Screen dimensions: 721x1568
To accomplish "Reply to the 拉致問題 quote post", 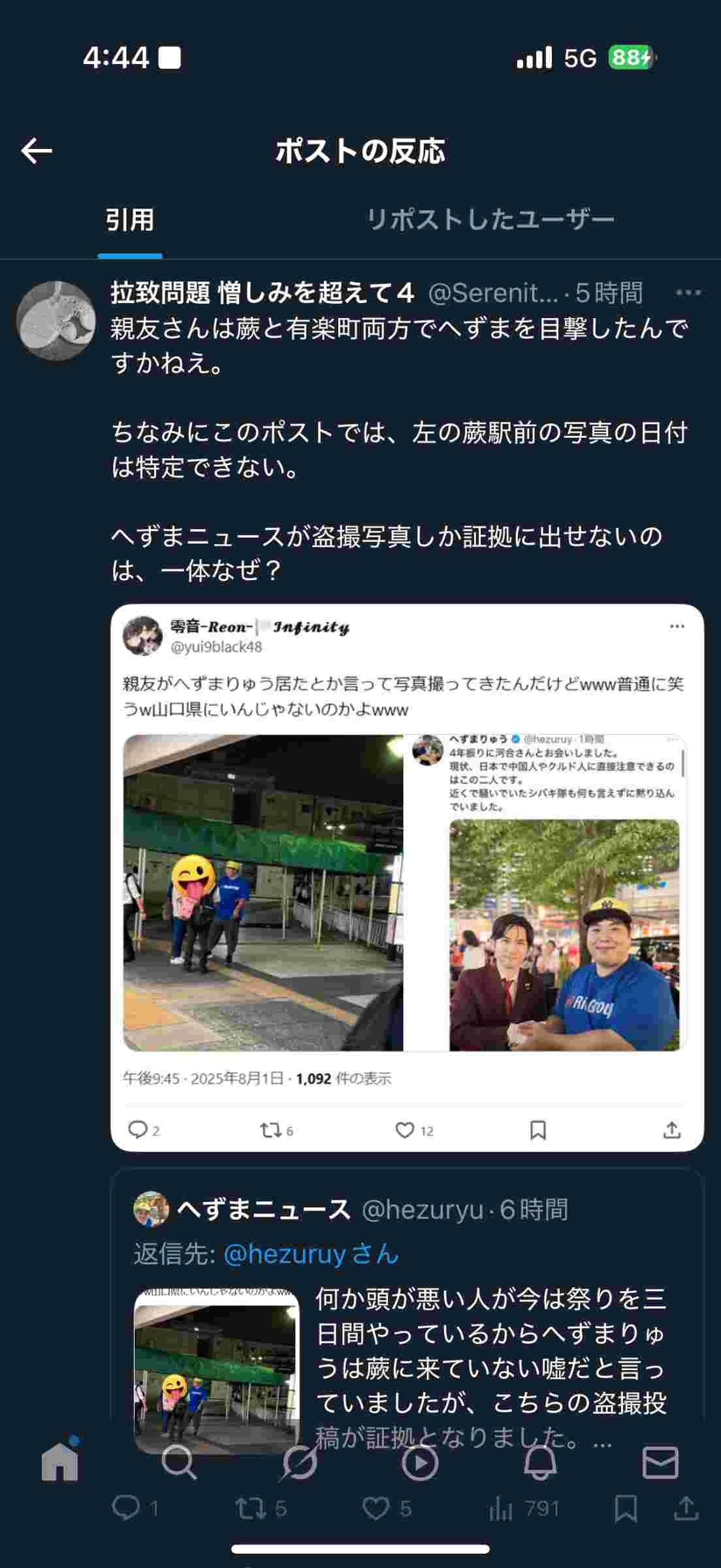I will click(135, 1509).
